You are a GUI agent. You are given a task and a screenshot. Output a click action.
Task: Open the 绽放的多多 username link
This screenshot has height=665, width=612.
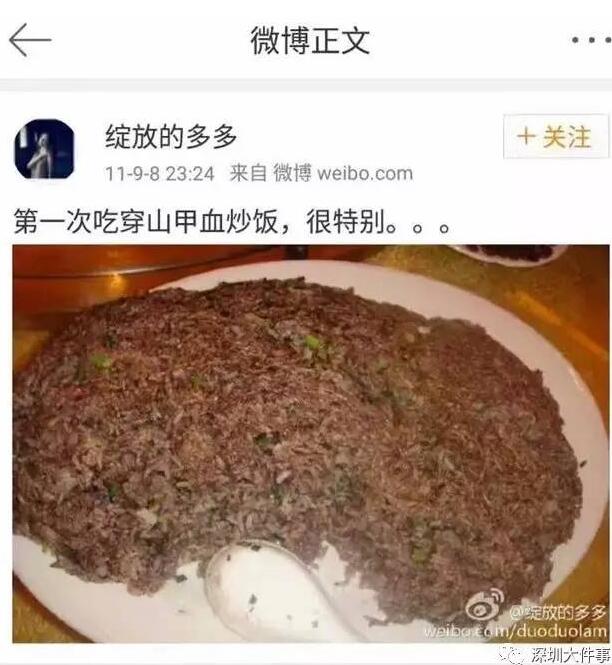171,137
